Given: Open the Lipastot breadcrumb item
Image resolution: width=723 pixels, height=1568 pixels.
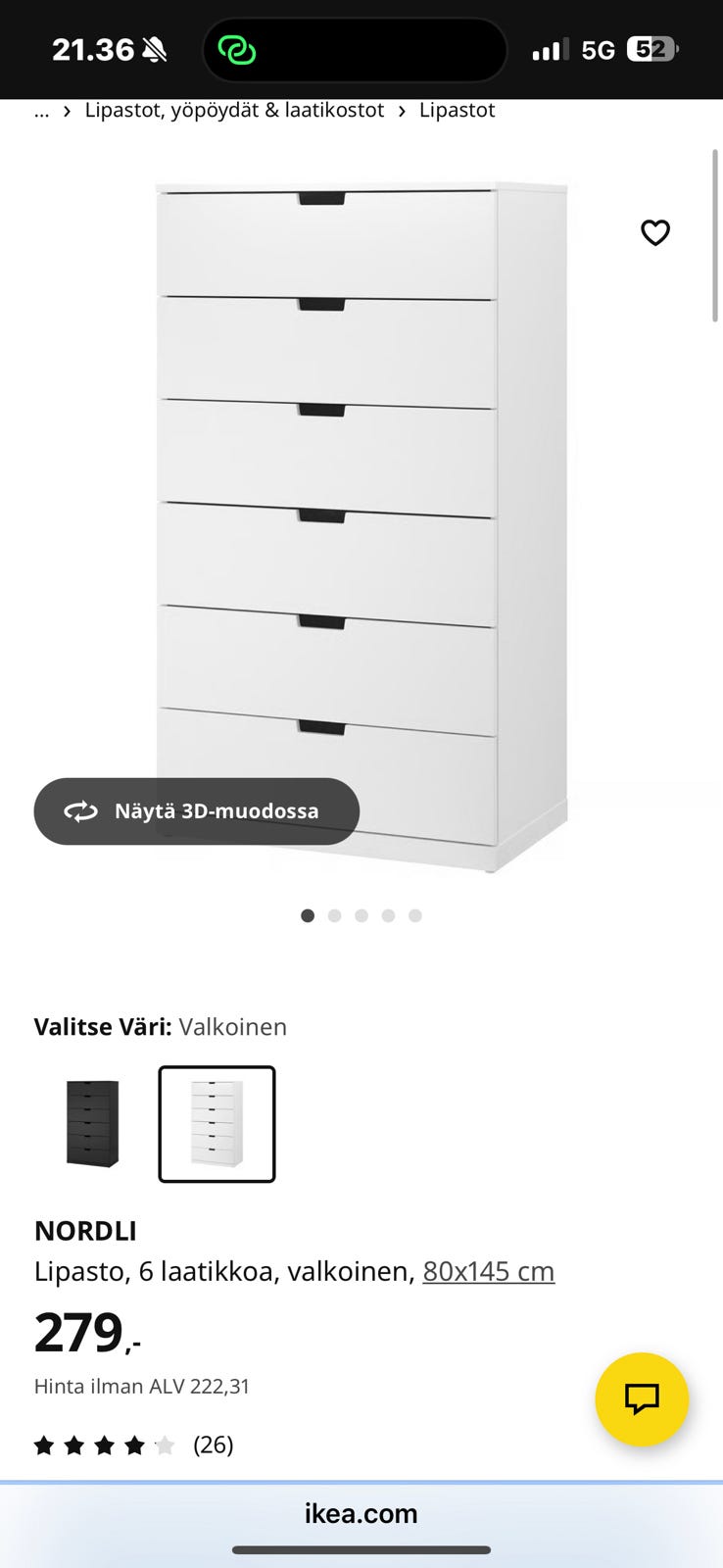Looking at the screenshot, I should [457, 111].
